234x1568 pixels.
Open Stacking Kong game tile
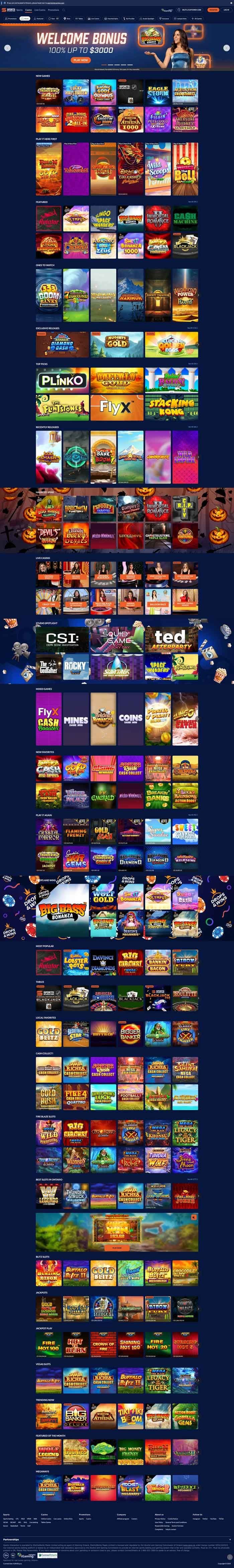171,407
